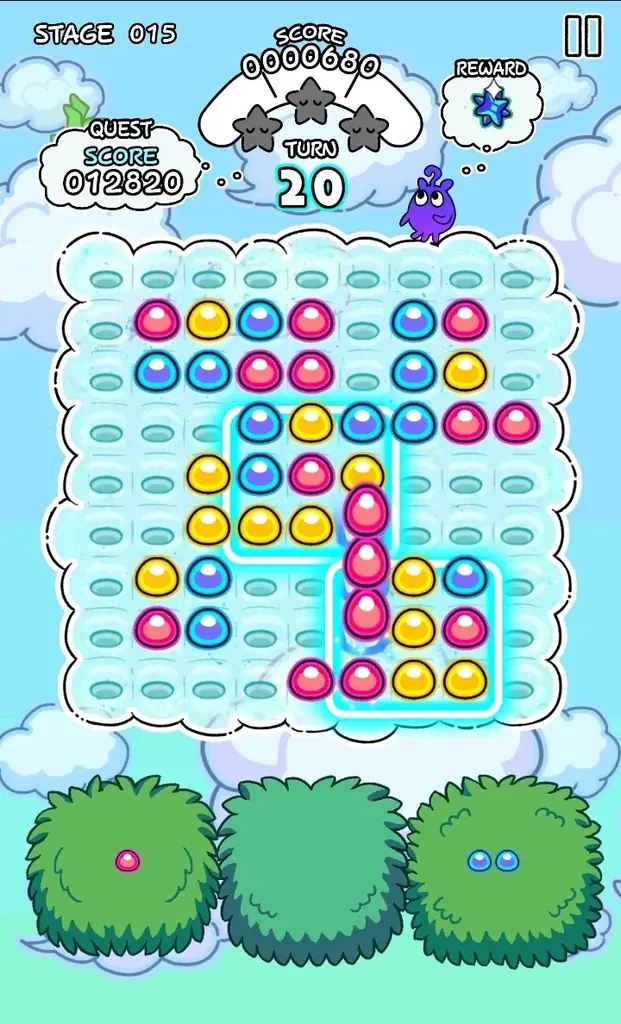621x1024 pixels.
Task: Select the single pink blob in the bush
Action: coord(127,860)
